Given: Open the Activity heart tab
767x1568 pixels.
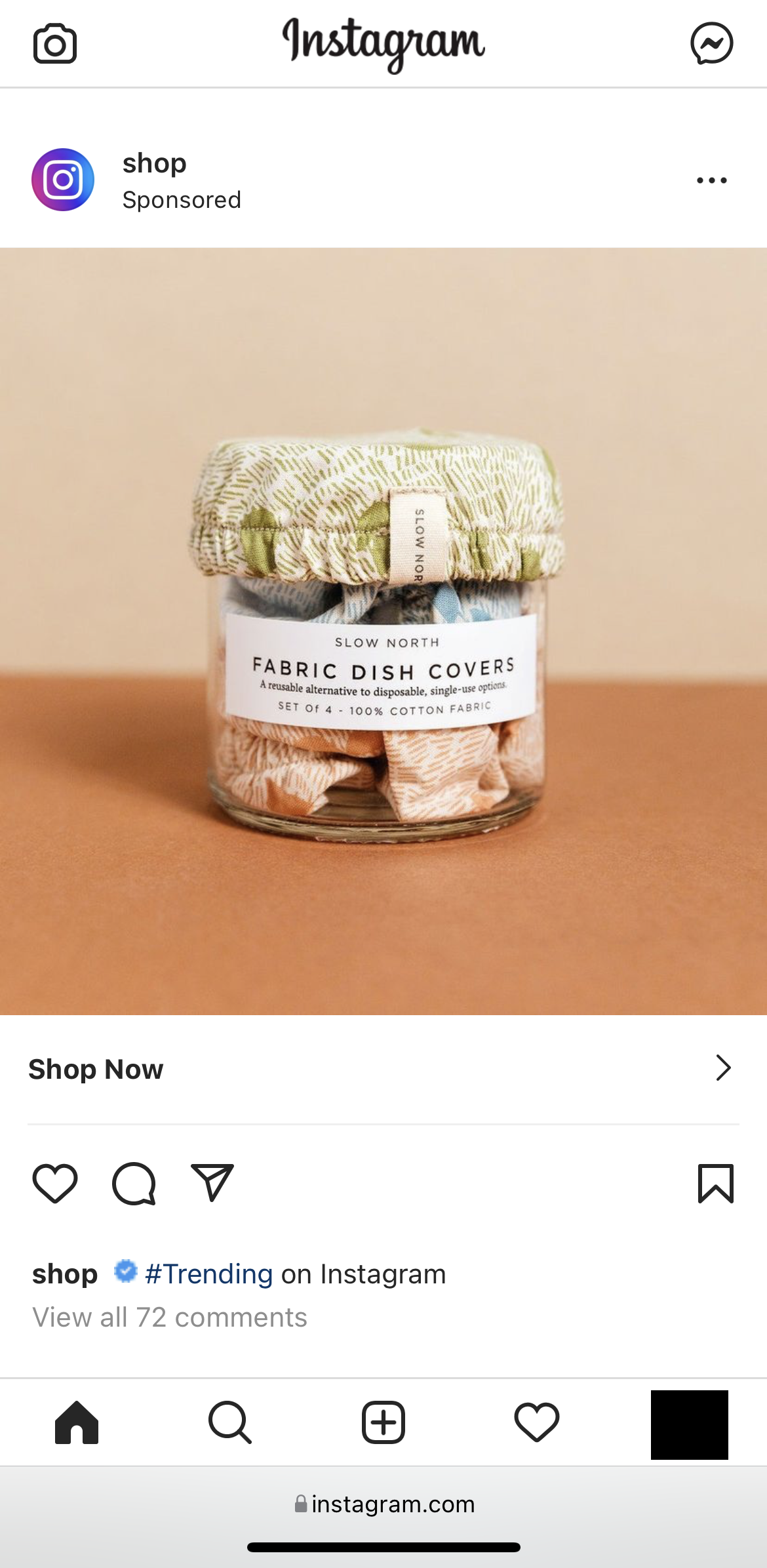Looking at the screenshot, I should [536, 1422].
